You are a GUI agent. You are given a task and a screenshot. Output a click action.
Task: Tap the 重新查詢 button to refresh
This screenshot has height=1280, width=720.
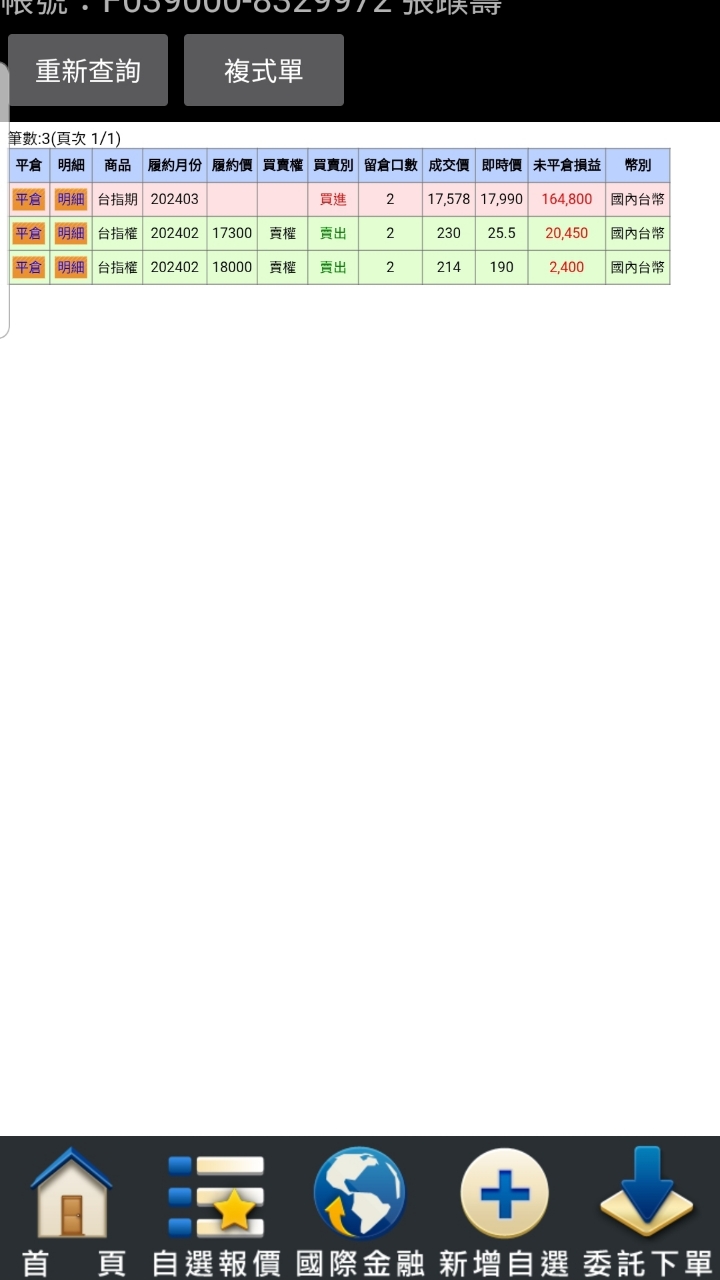click(88, 70)
